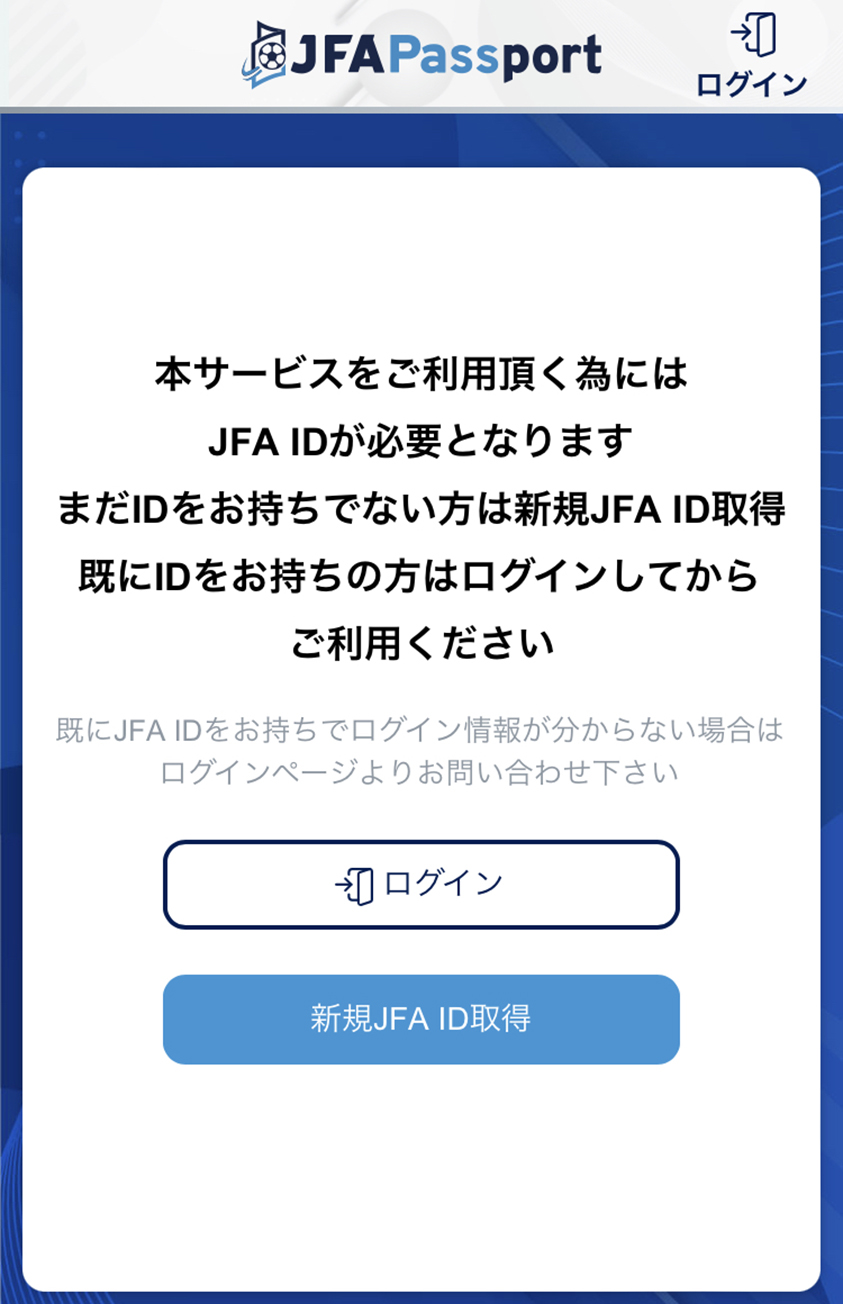The height and width of the screenshot is (1304, 843).
Task: Tap the 新規JFA ID取得 button
Action: coord(421,1019)
